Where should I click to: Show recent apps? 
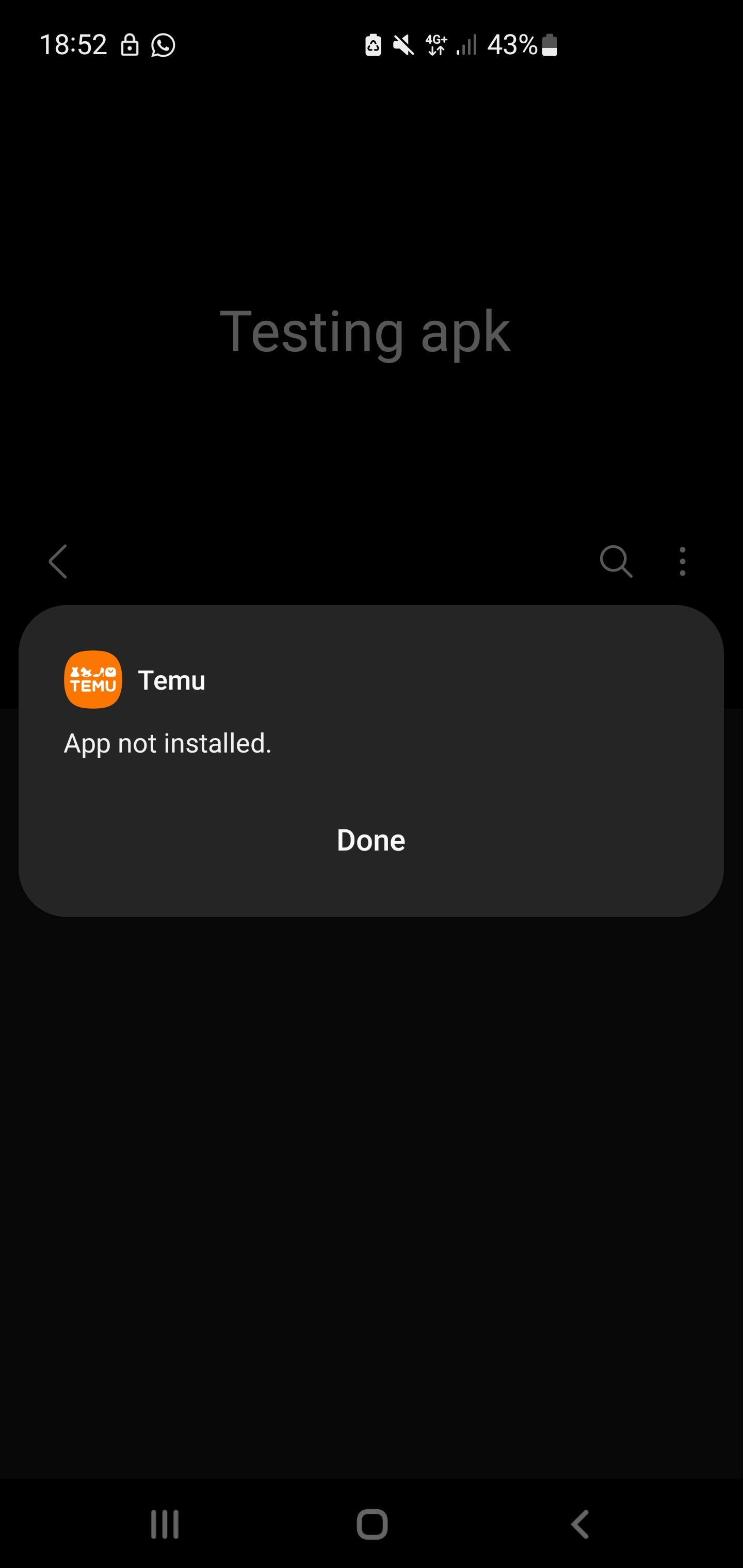pos(165,1525)
